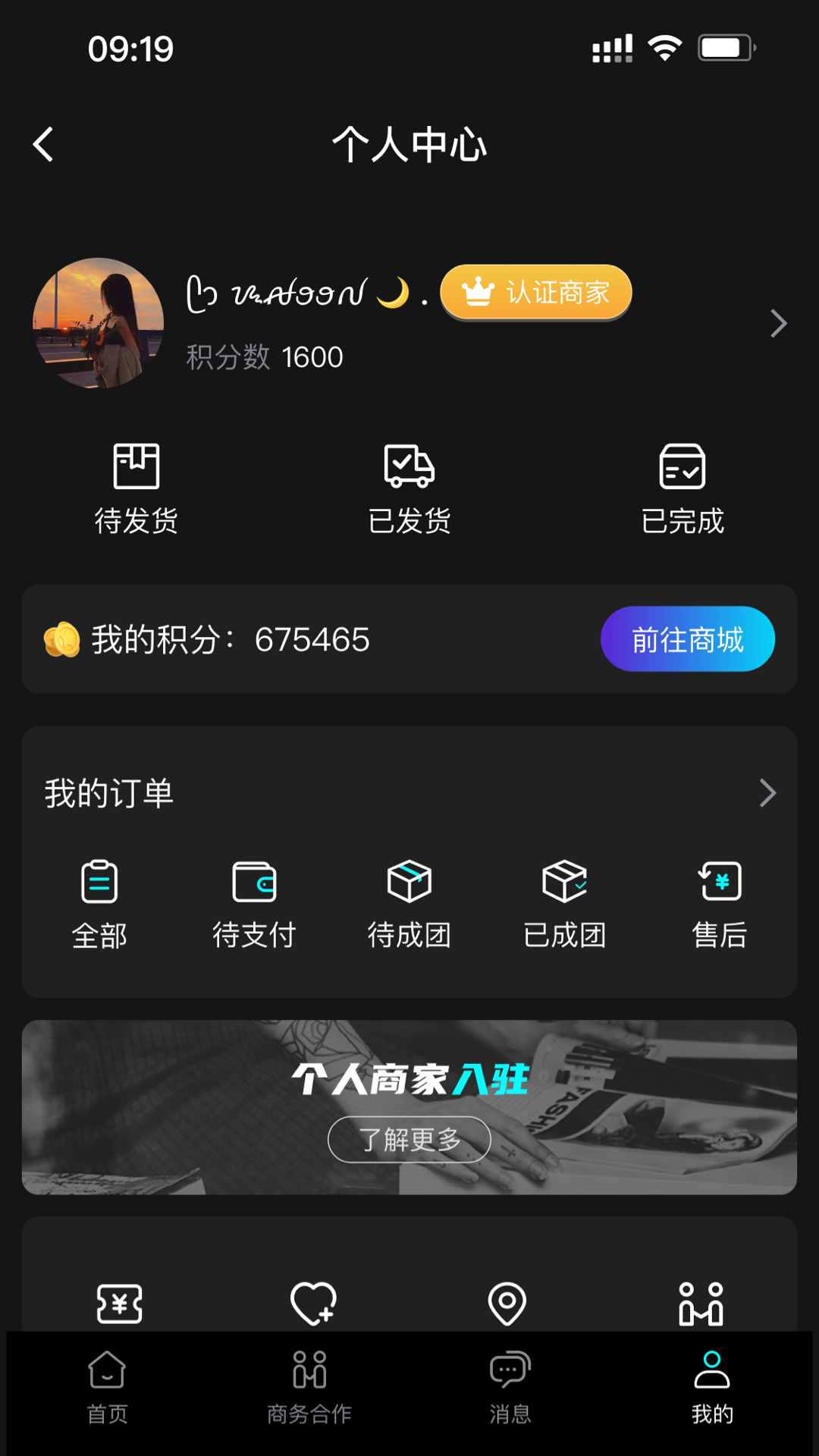
Task: View 已成团 orders
Action: click(565, 905)
